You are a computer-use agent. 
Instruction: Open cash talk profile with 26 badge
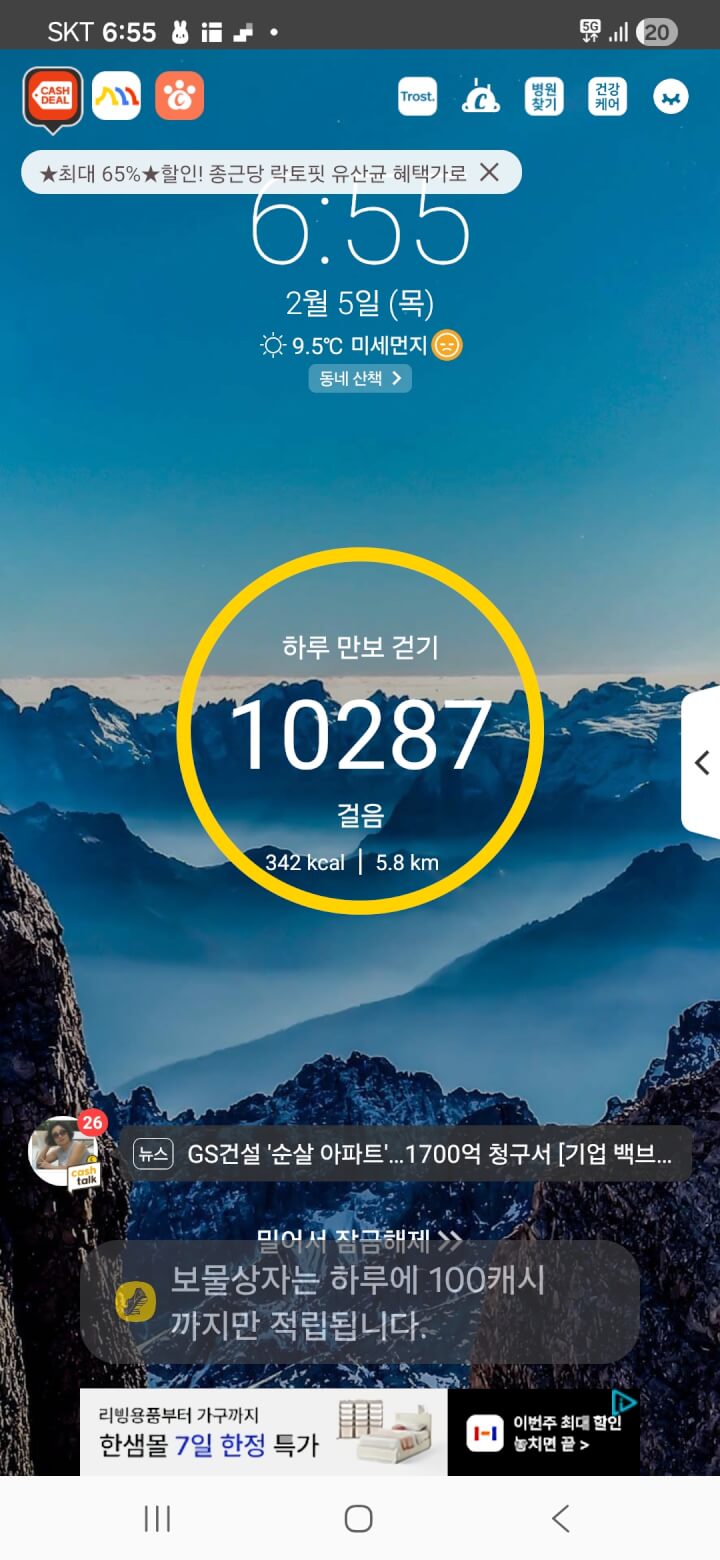(66, 1153)
